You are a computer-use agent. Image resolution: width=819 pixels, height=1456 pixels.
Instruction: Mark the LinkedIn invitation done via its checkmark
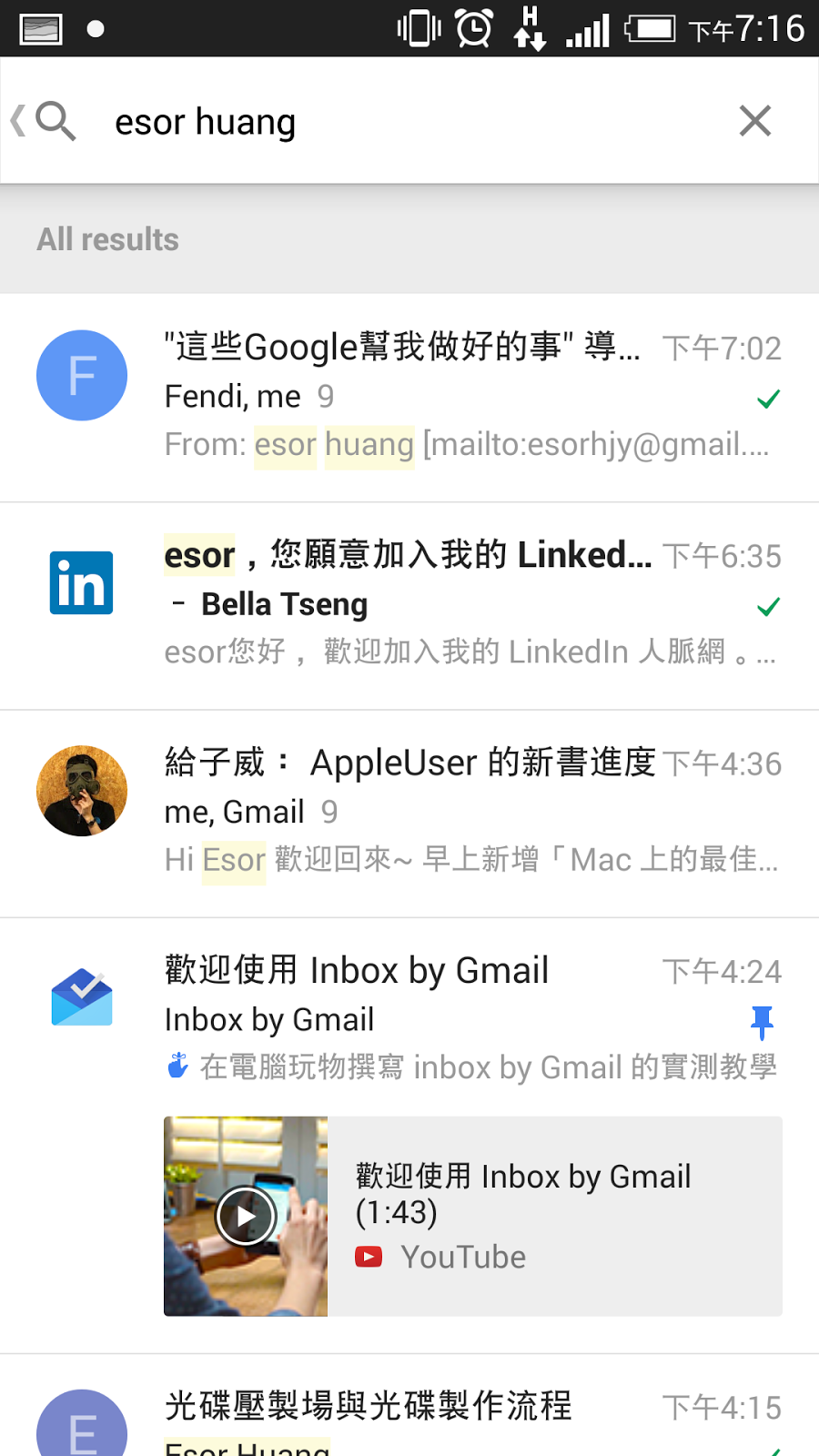click(767, 606)
